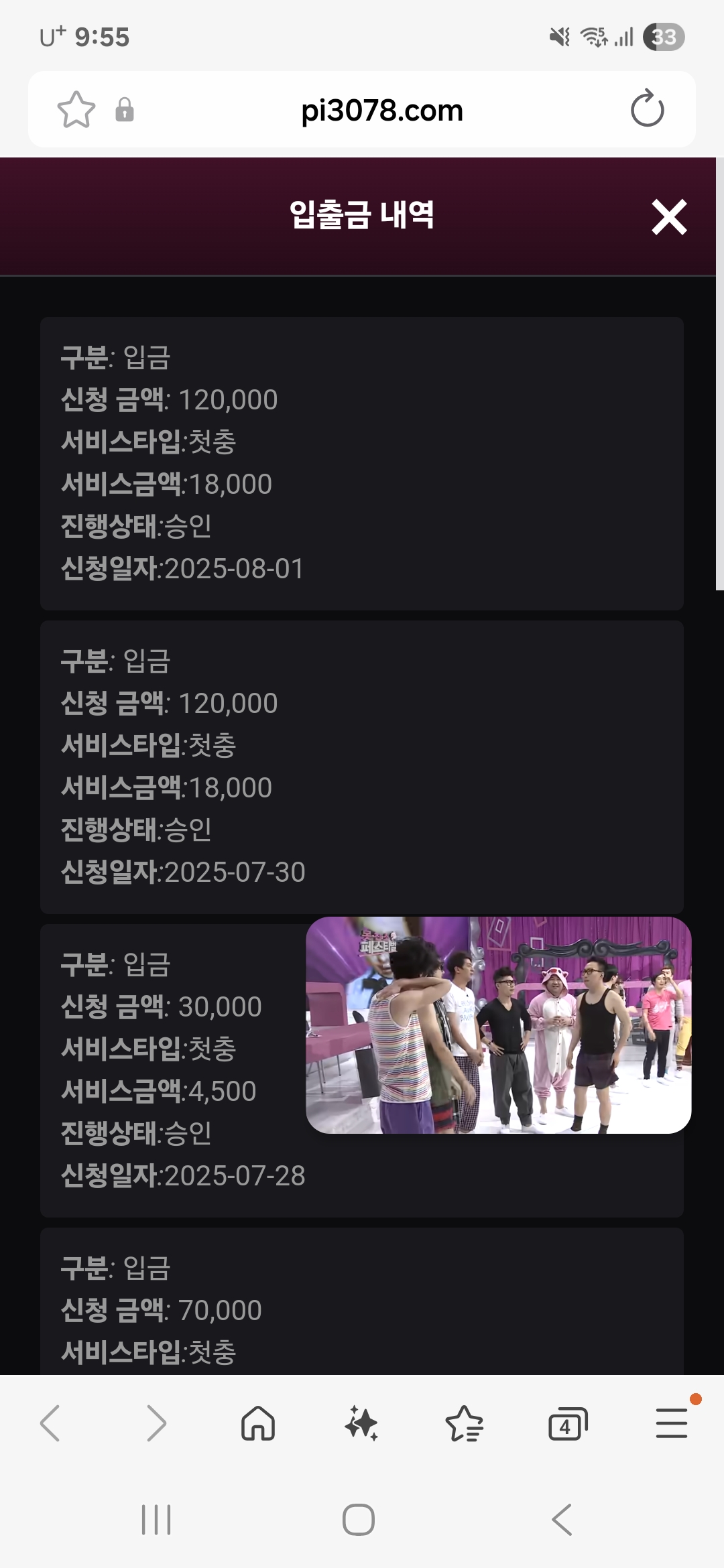
Task: Close the 입출금 내역 panel
Action: tap(669, 217)
